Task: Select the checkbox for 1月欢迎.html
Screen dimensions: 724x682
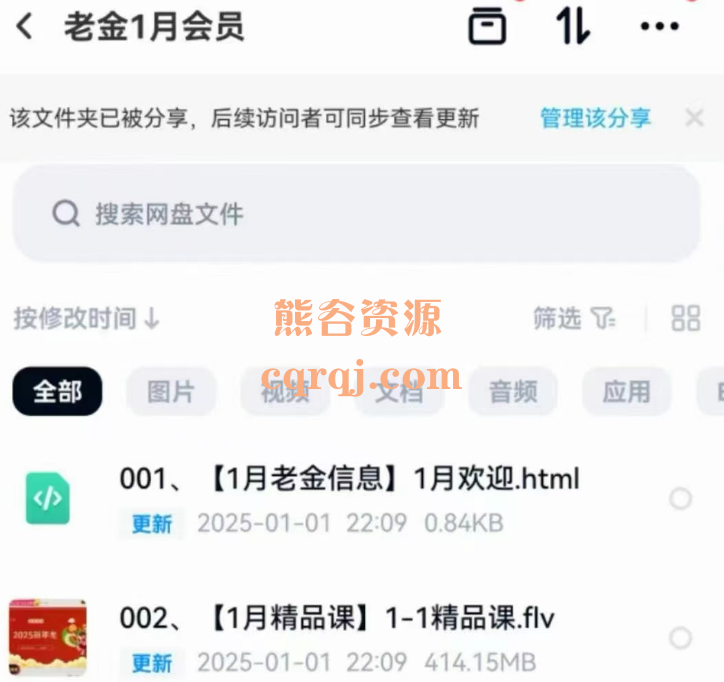Action: coord(680,498)
